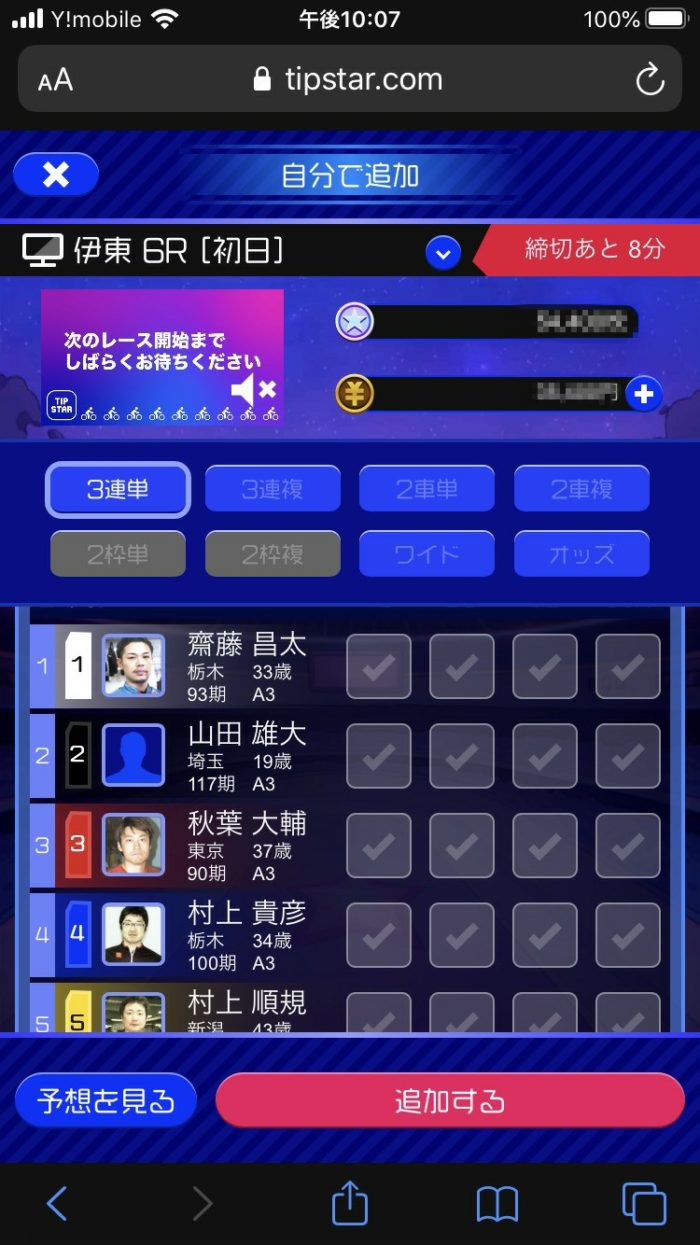Switch to 3連複 bet type
The height and width of the screenshot is (1245, 700).
(x=272, y=489)
